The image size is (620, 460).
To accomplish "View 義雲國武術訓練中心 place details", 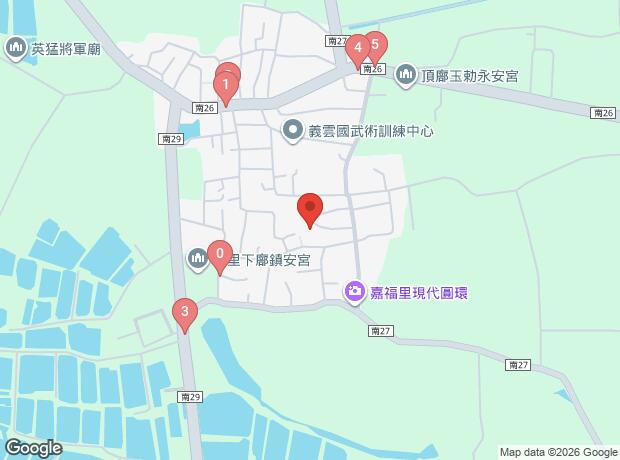I will tap(292, 129).
